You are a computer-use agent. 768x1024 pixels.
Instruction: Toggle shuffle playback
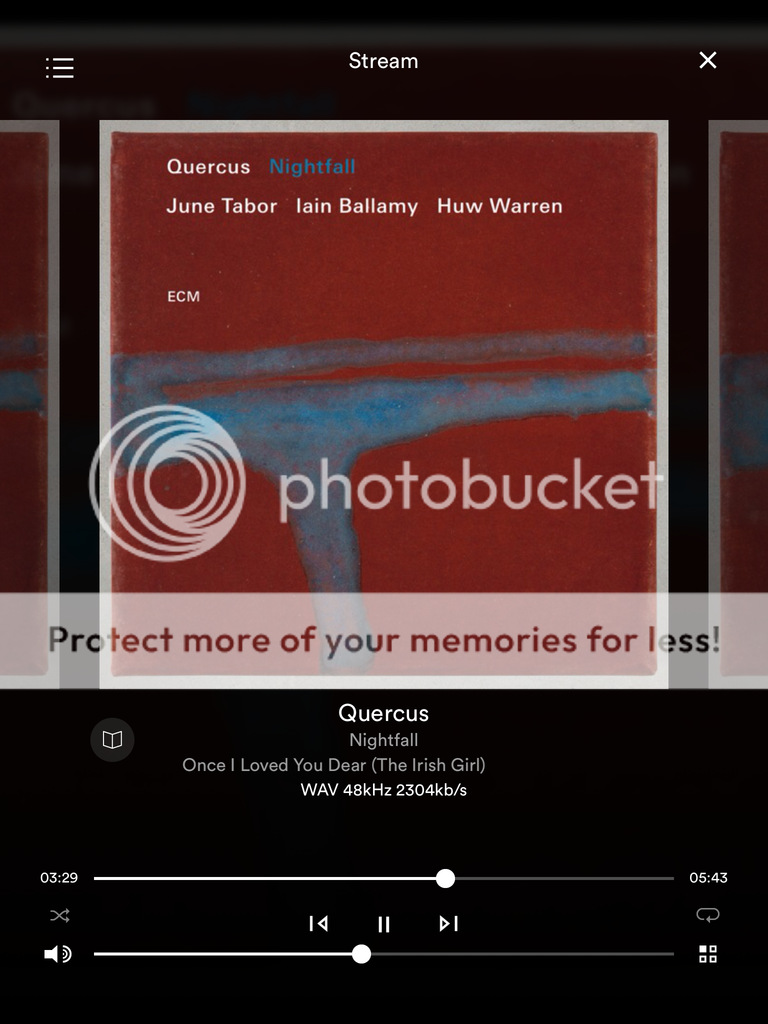60,915
